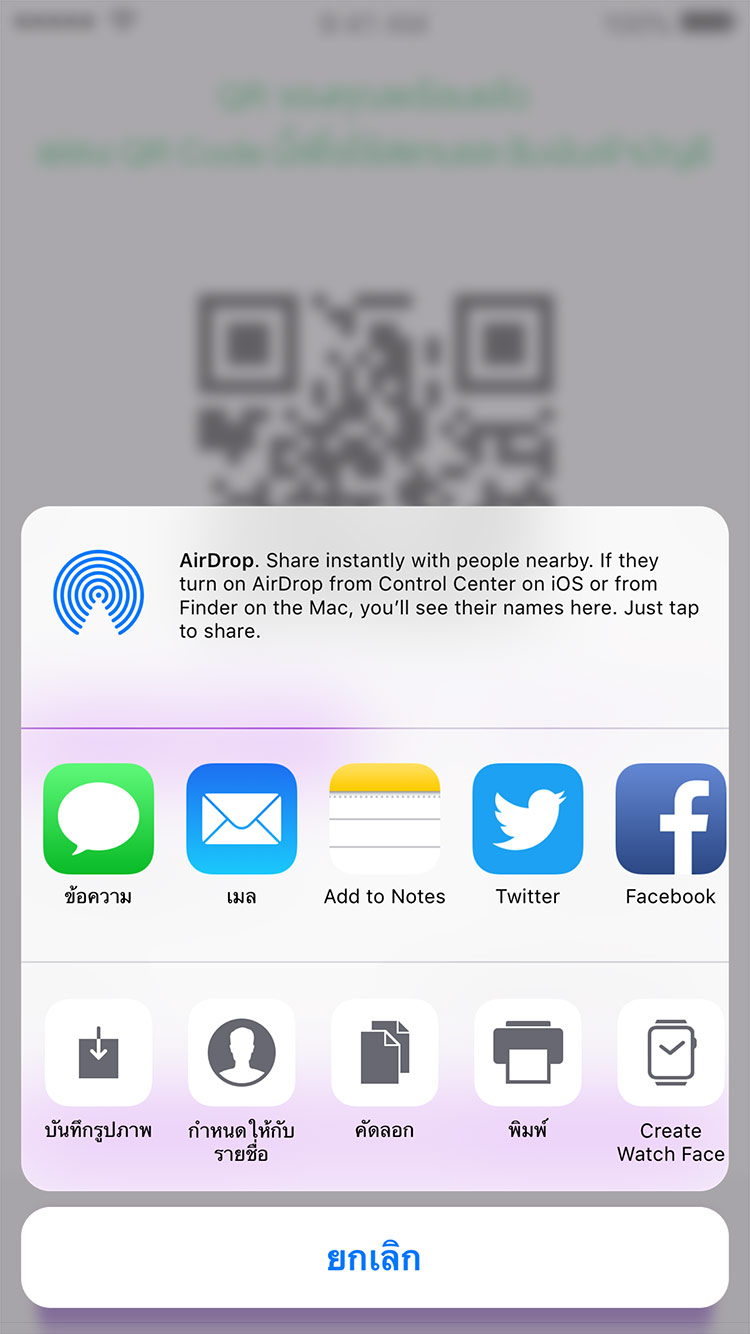Screen dimensions: 750x1334
Task: Open Create Watch Face action
Action: tap(670, 1053)
